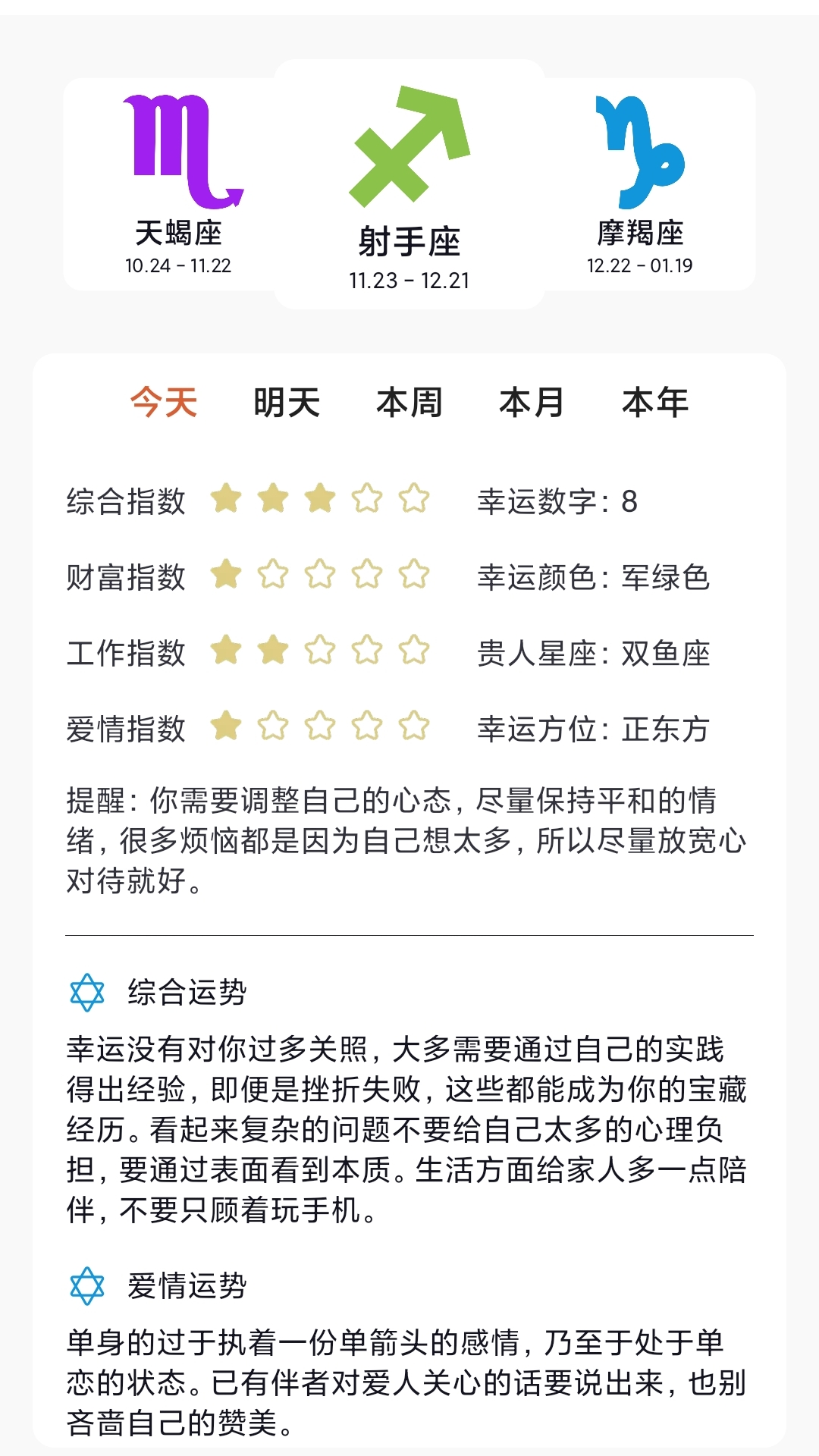Image resolution: width=819 pixels, height=1456 pixels.
Task: View the 本月 horoscope tab
Action: (532, 402)
